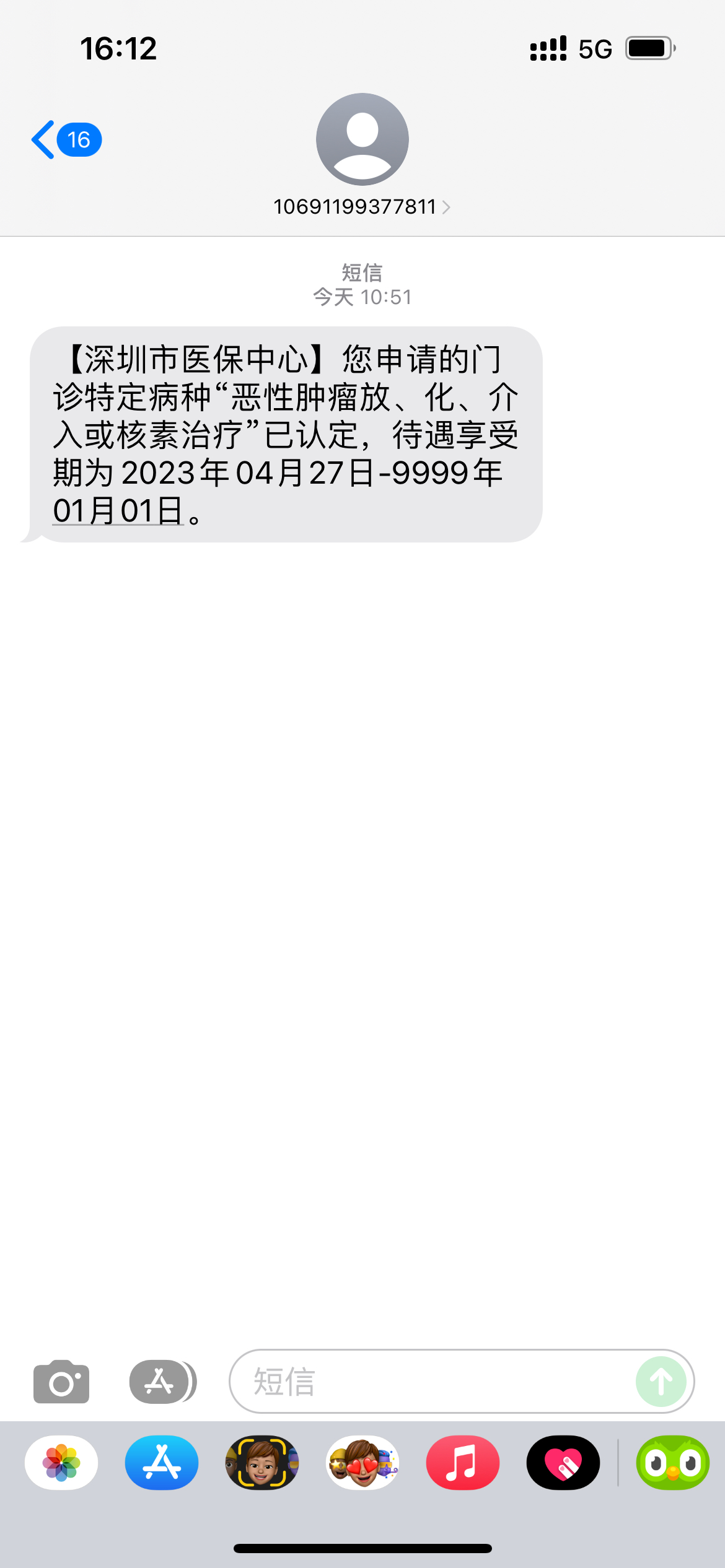Open the Duolingo owl sticker app
Screen dimensions: 725x1568
point(673,1463)
